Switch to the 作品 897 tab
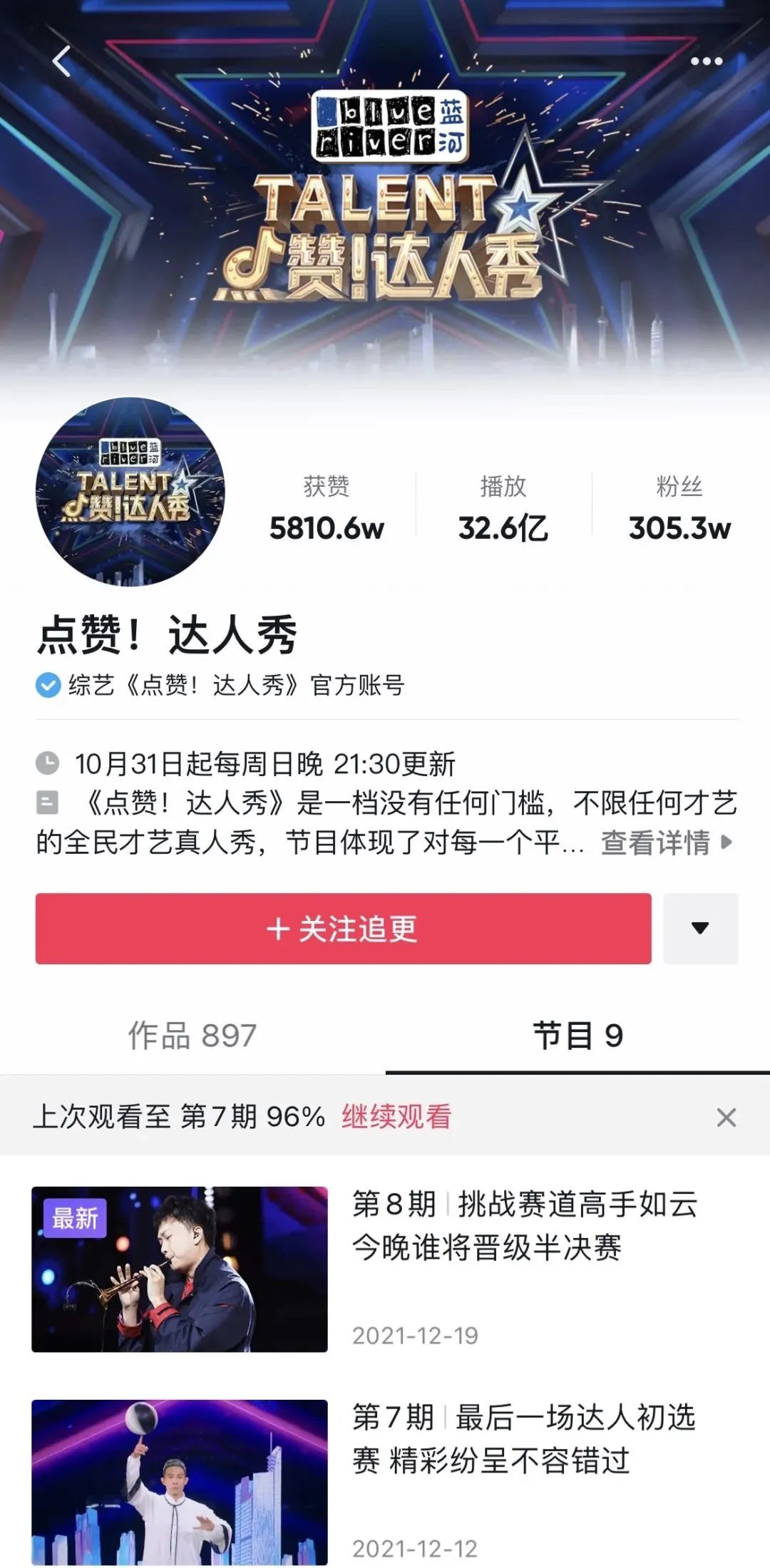 pos(192,1036)
